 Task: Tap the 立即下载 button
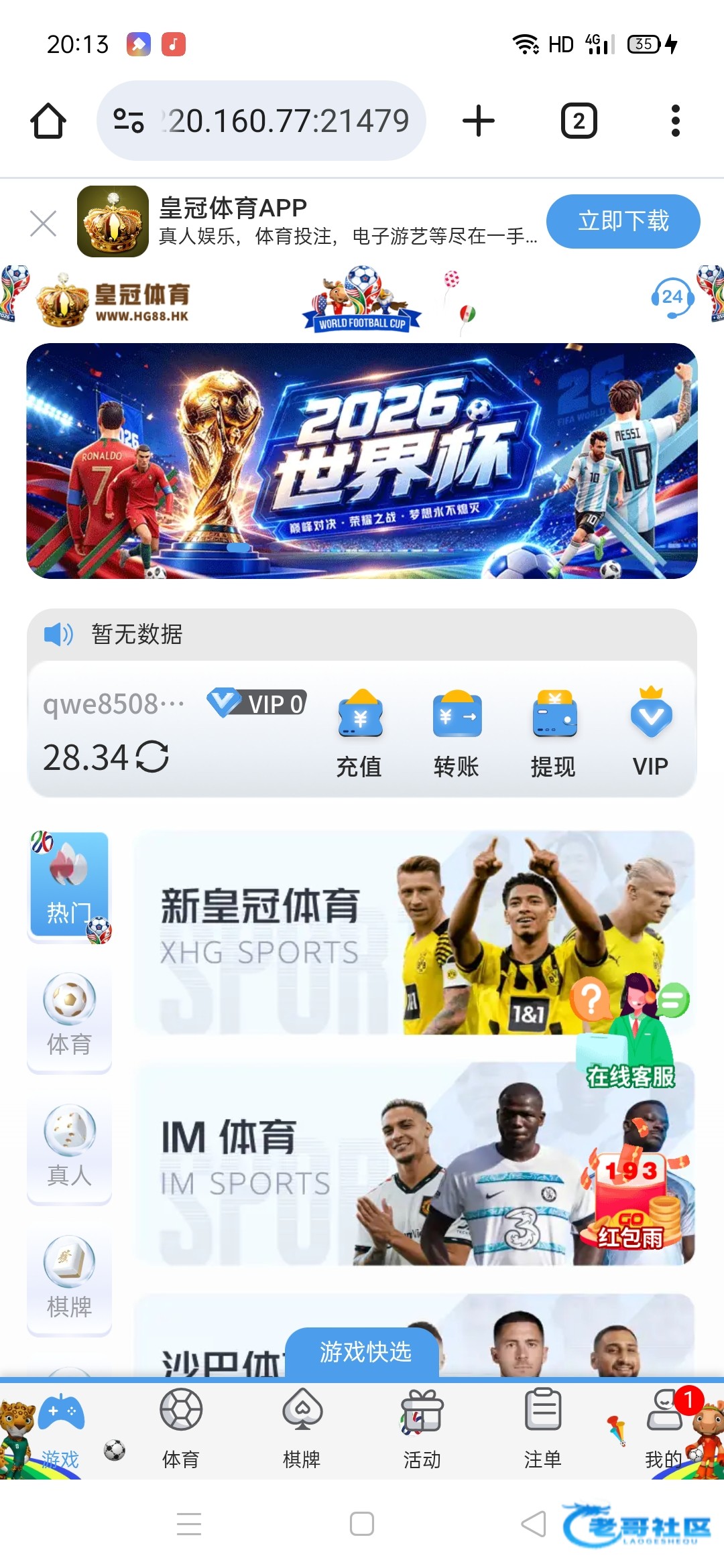[x=623, y=221]
